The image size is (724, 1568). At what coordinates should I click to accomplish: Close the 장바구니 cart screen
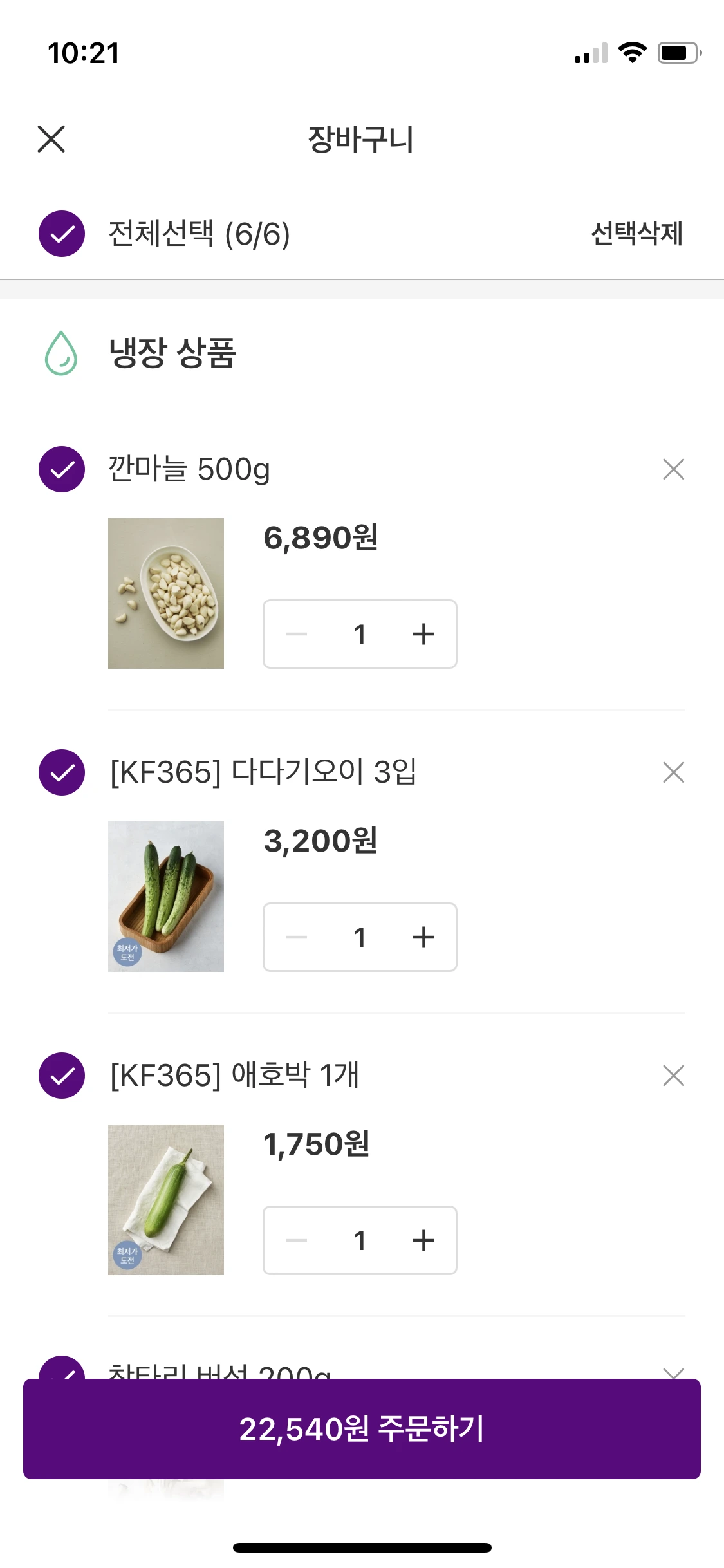51,139
